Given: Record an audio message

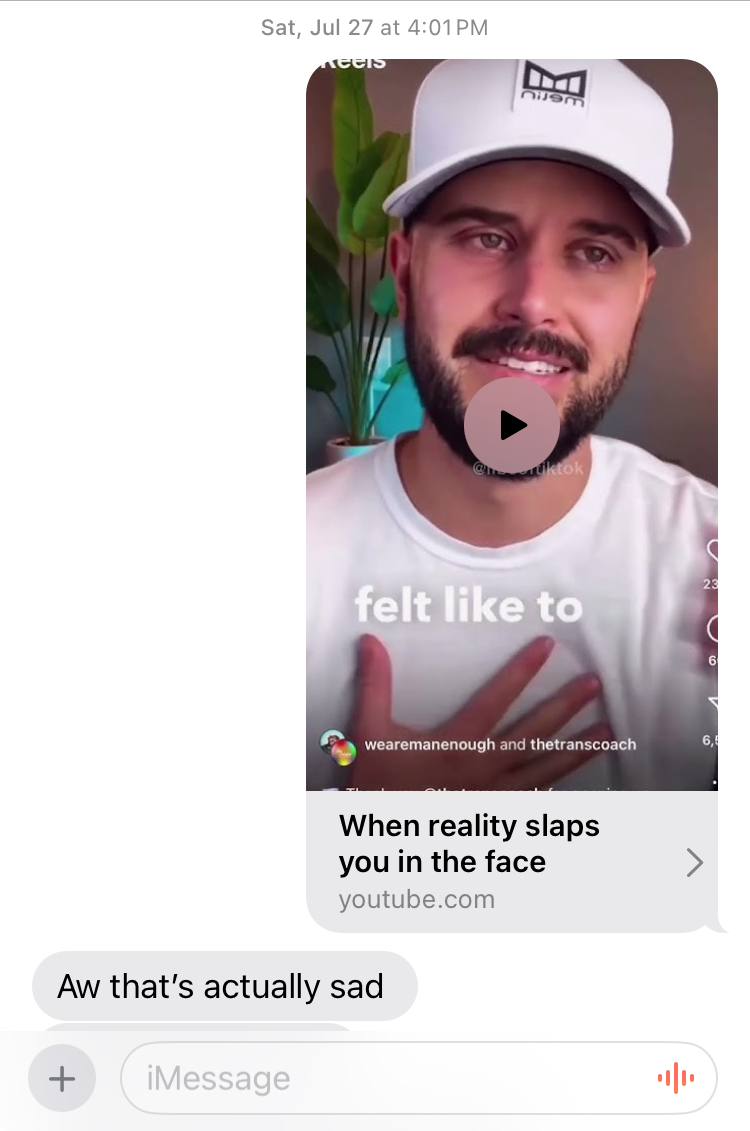Looking at the screenshot, I should 675,1078.
